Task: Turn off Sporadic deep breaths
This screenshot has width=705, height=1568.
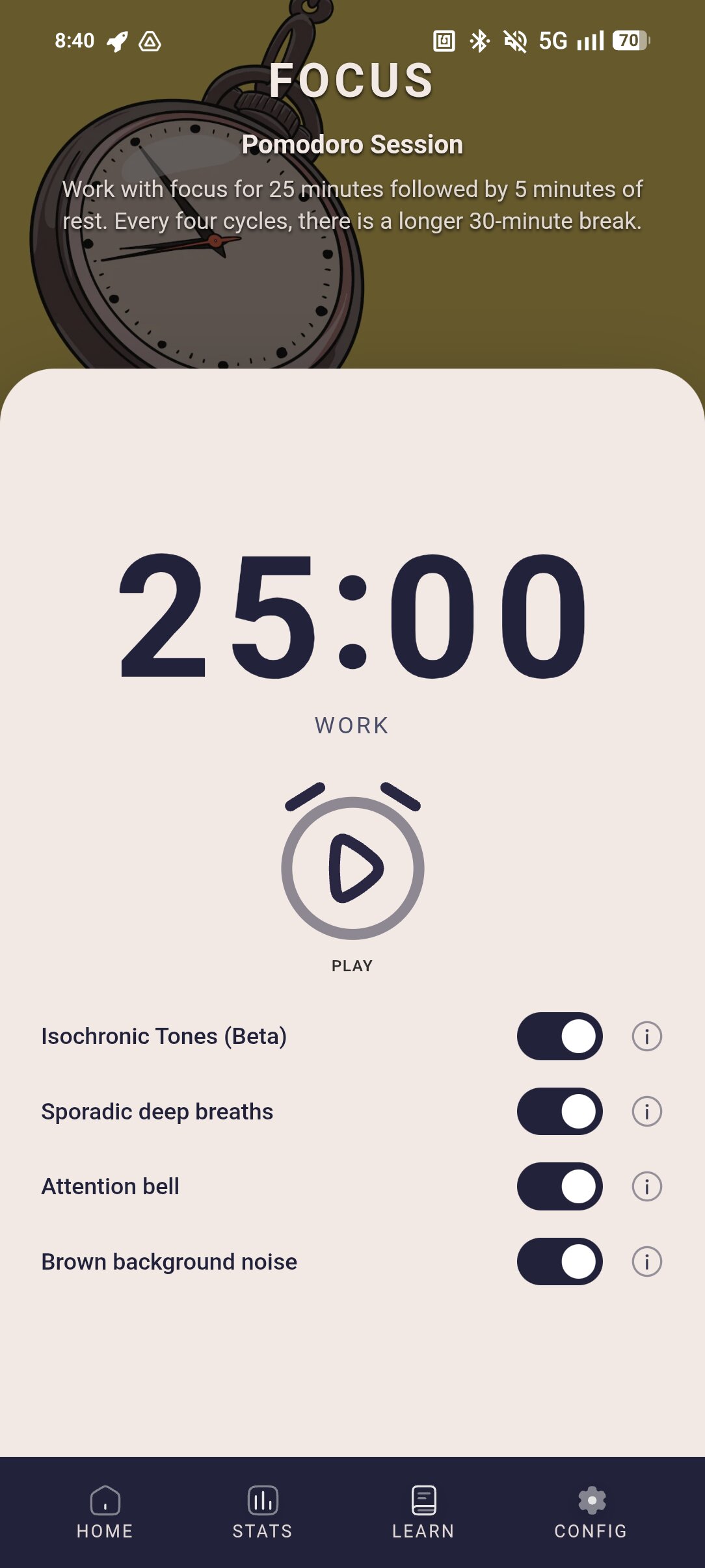Action: (560, 1112)
